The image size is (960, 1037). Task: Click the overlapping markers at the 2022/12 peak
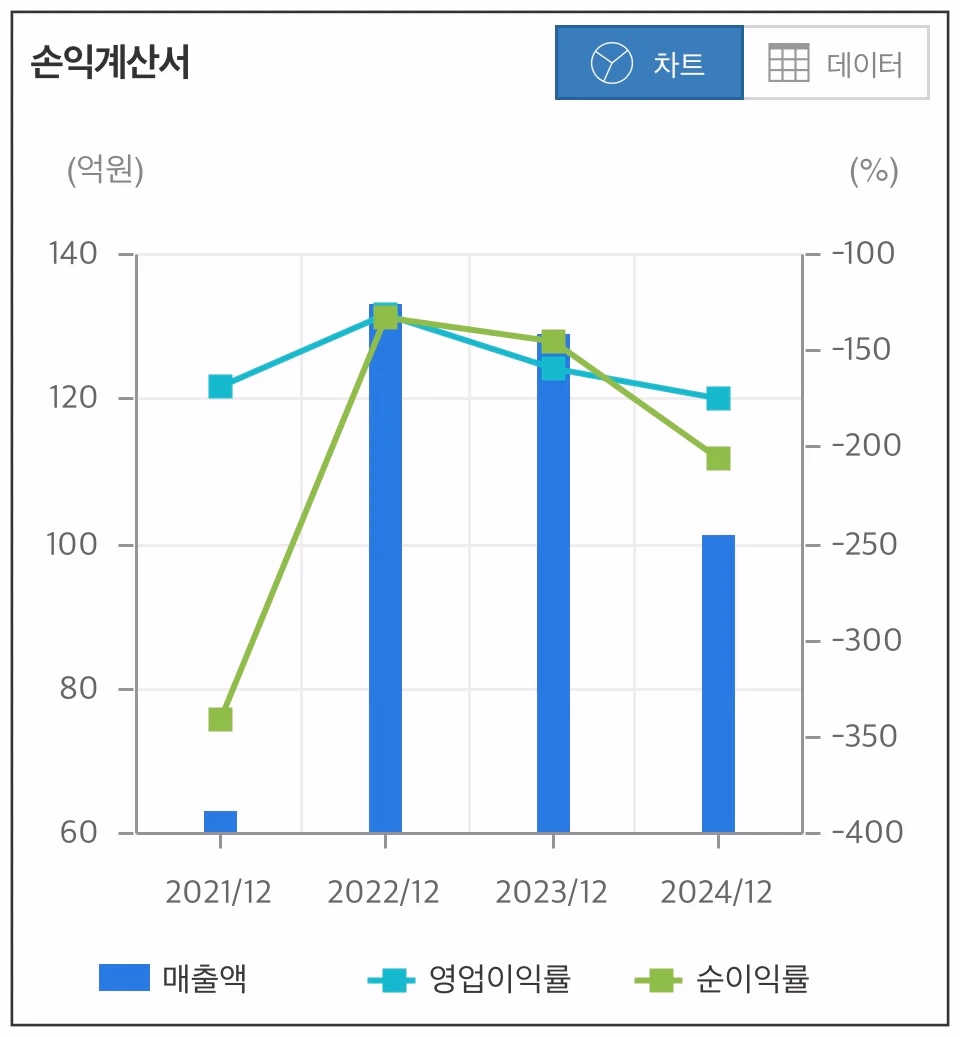(385, 314)
